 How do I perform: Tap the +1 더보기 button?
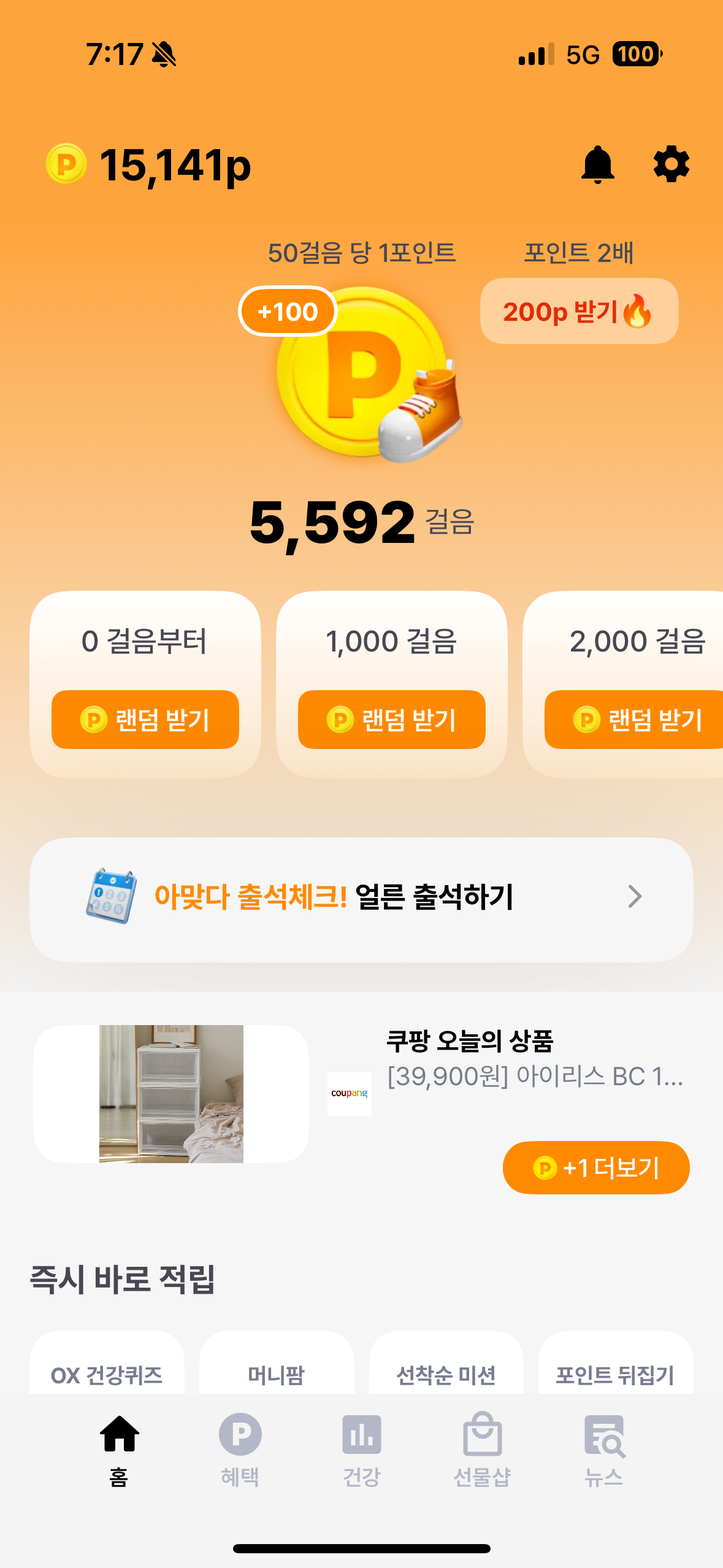pyautogui.click(x=595, y=1167)
